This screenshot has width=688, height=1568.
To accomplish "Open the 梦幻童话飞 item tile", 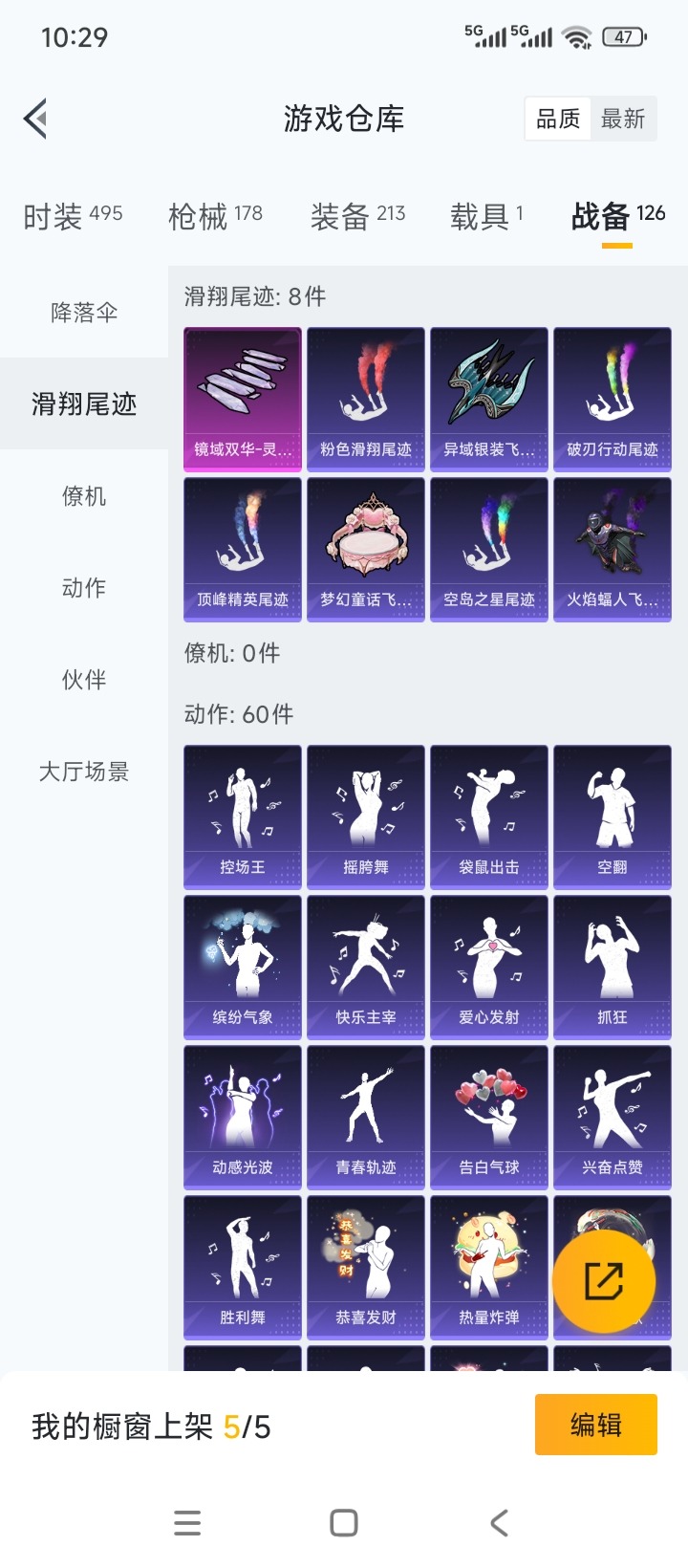I will click(366, 549).
